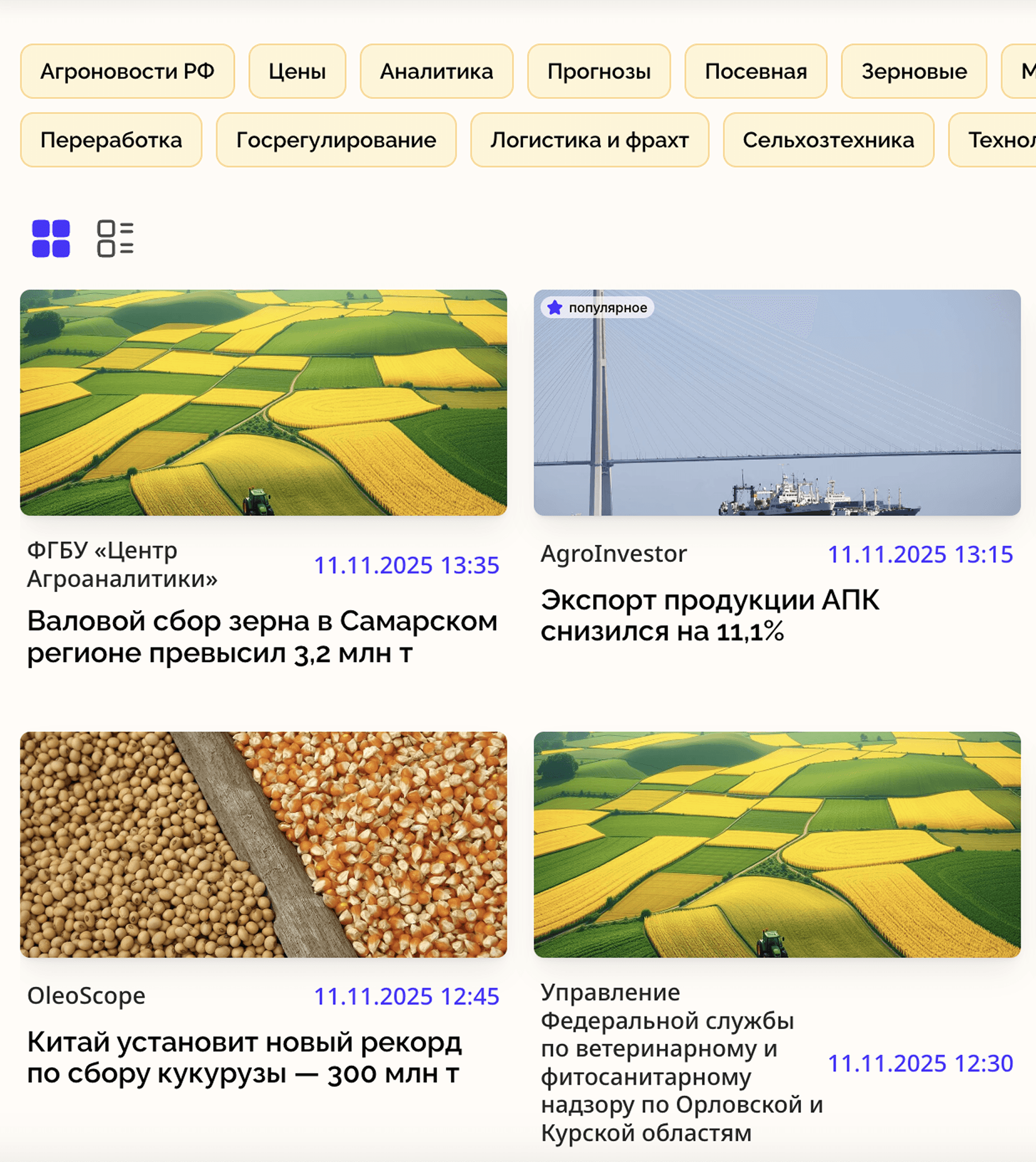
Task: Switch to grid view layout
Action: pyautogui.click(x=51, y=238)
